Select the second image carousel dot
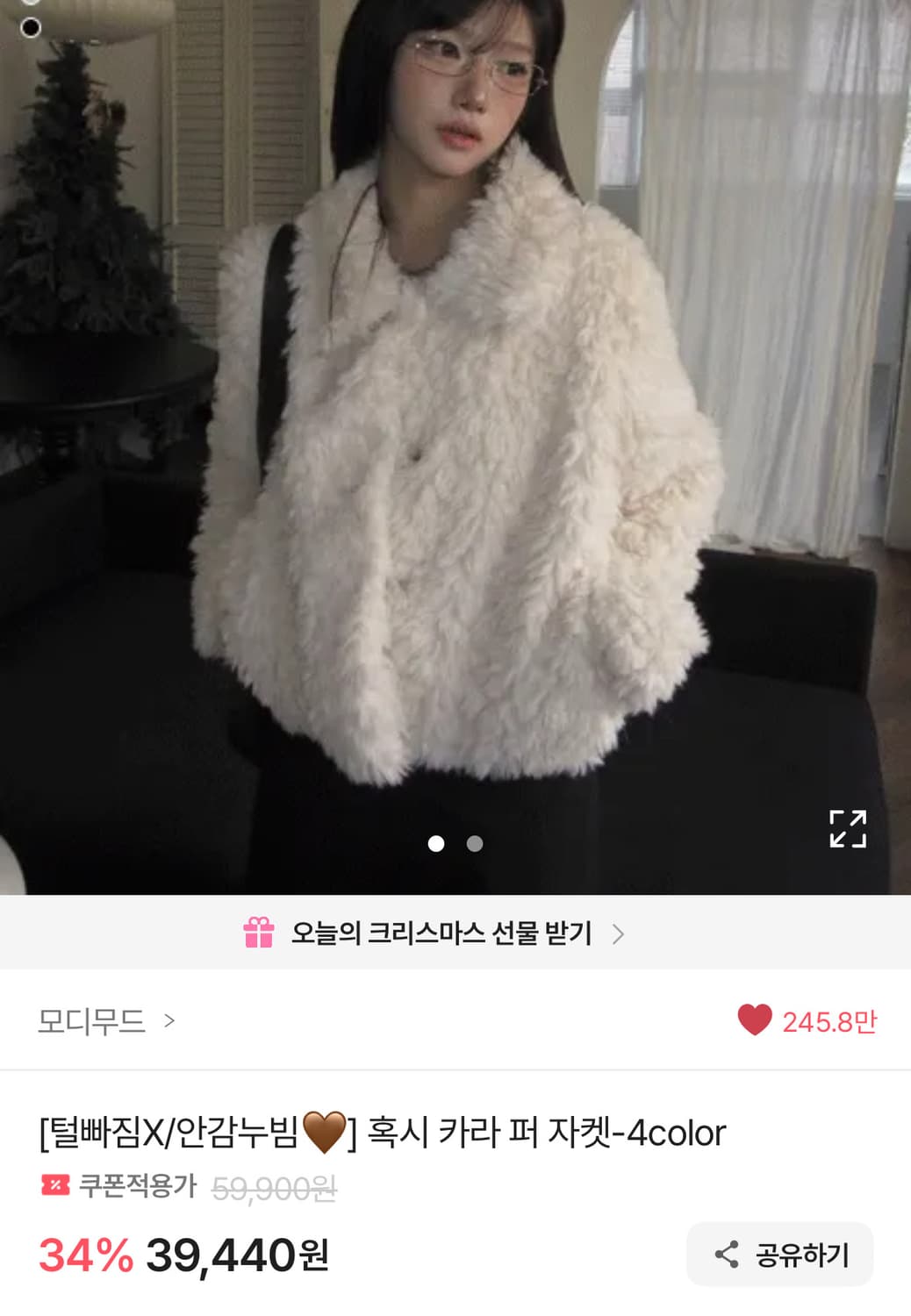Screen dimensions: 911x1316 click(x=475, y=845)
